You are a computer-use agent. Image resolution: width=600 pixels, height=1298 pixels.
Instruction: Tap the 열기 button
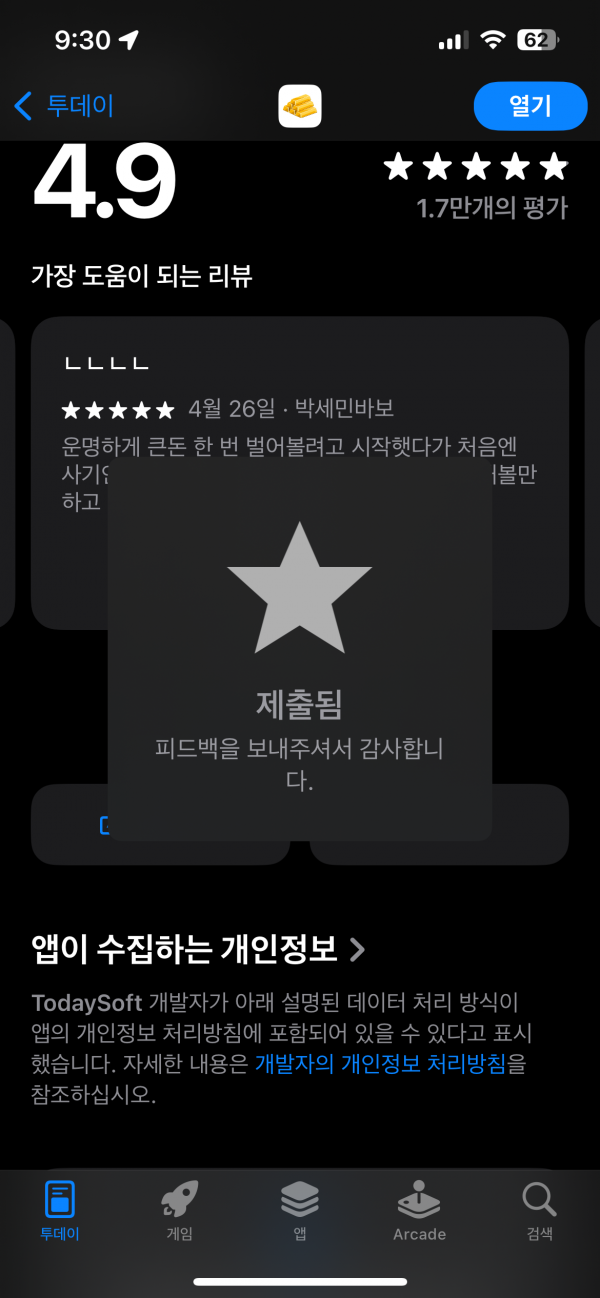(x=530, y=106)
